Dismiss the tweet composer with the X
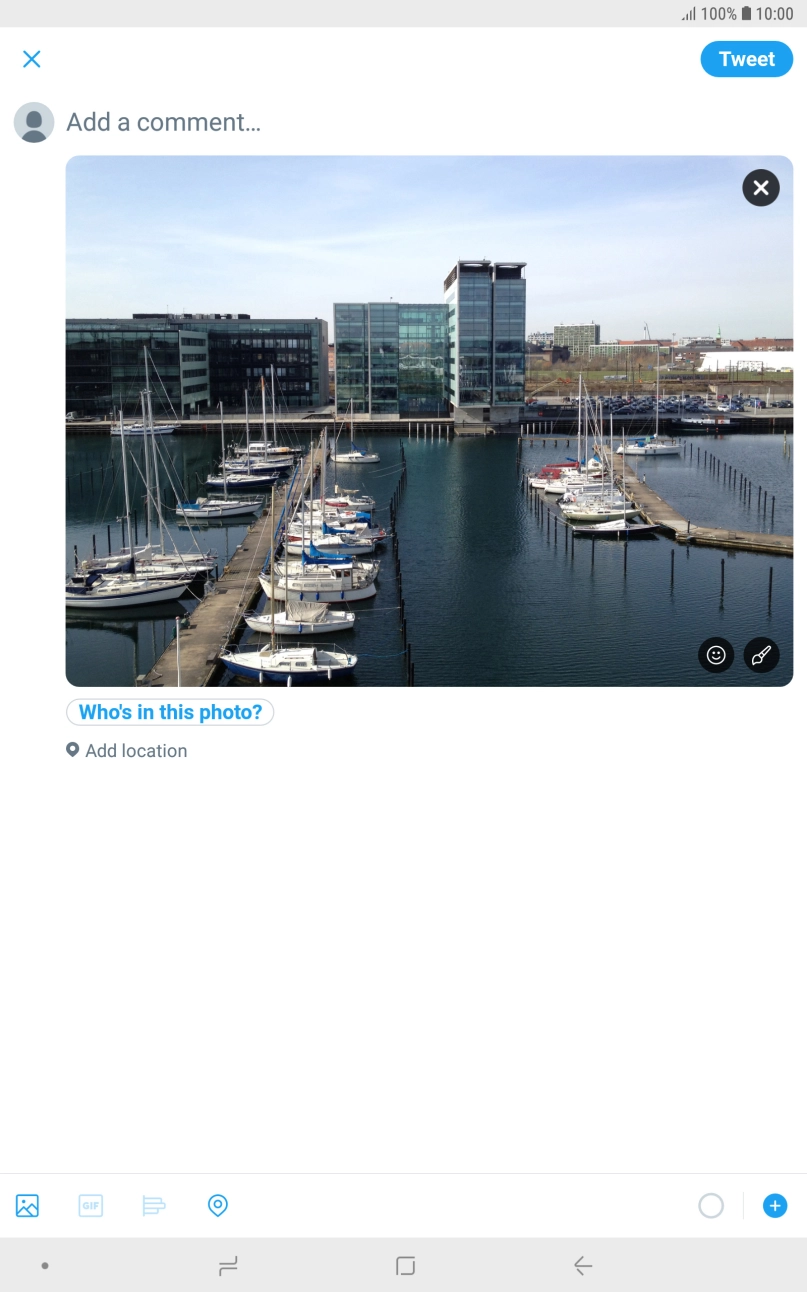Screen dimensions: 807x1292 coord(31,58)
